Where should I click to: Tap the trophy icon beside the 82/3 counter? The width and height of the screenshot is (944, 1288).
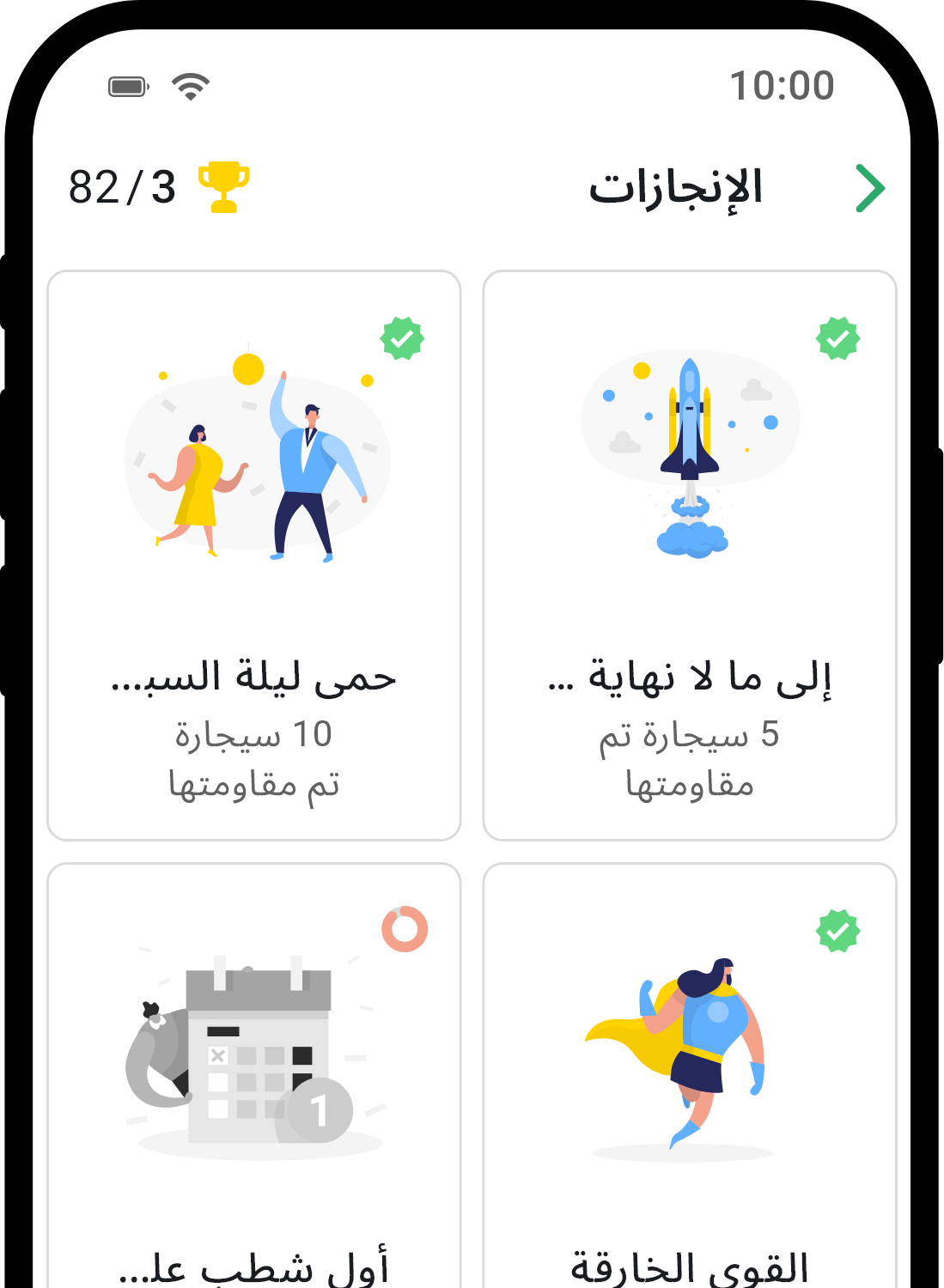click(222, 184)
